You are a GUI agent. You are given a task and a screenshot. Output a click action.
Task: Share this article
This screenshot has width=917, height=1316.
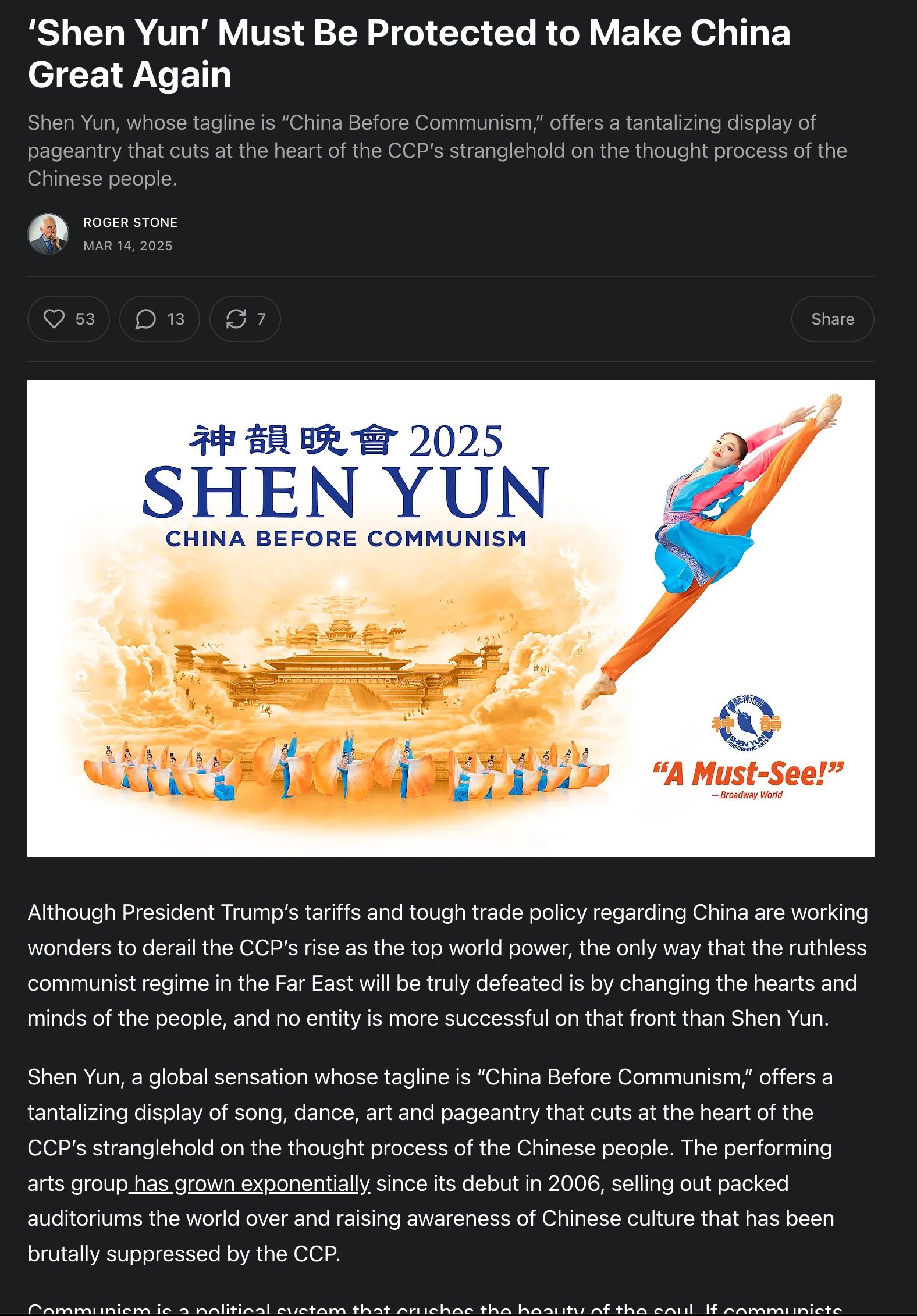[832, 319]
